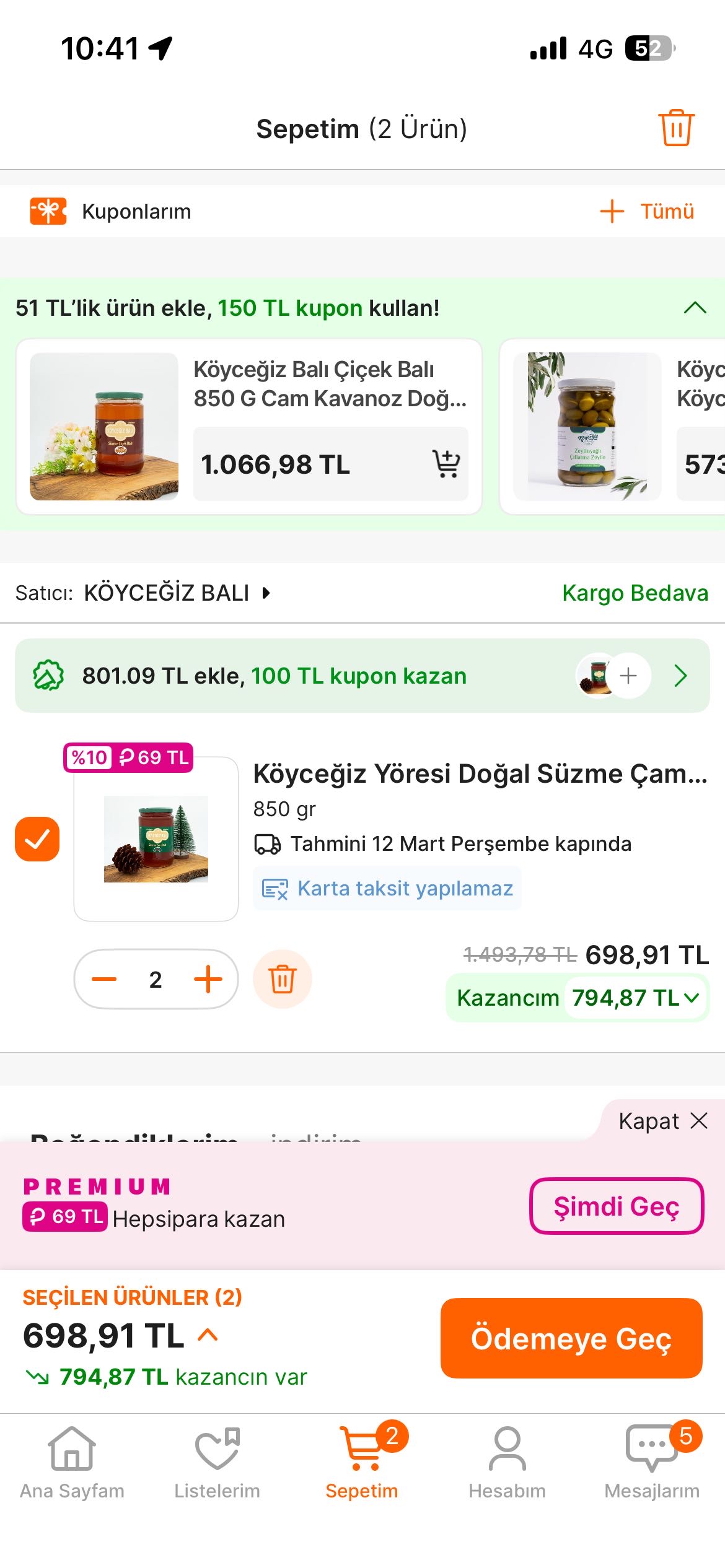Increase quantity of the cart item

pyautogui.click(x=208, y=979)
